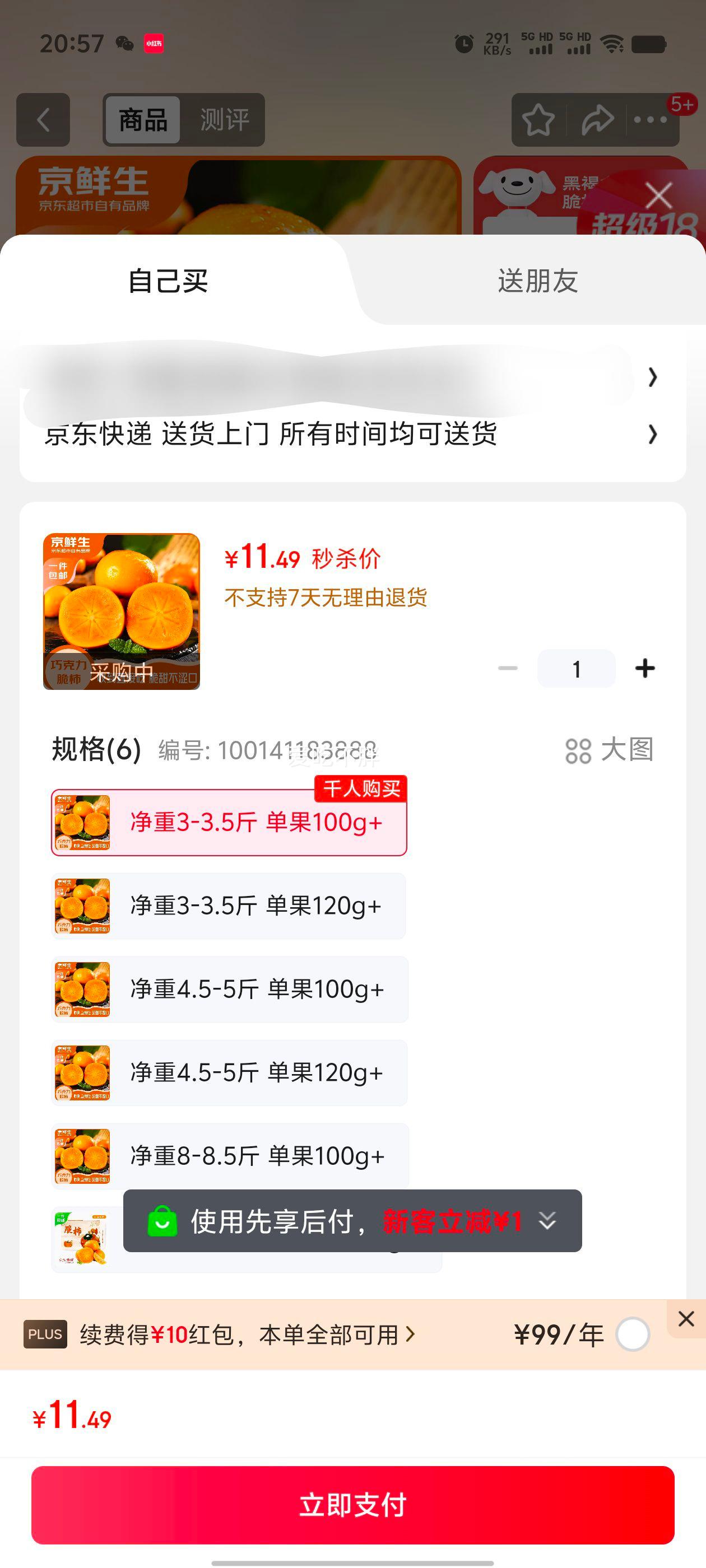This screenshot has width=706, height=1568.
Task: Click the green 先享后付 shopping bag icon
Action: (x=160, y=1222)
